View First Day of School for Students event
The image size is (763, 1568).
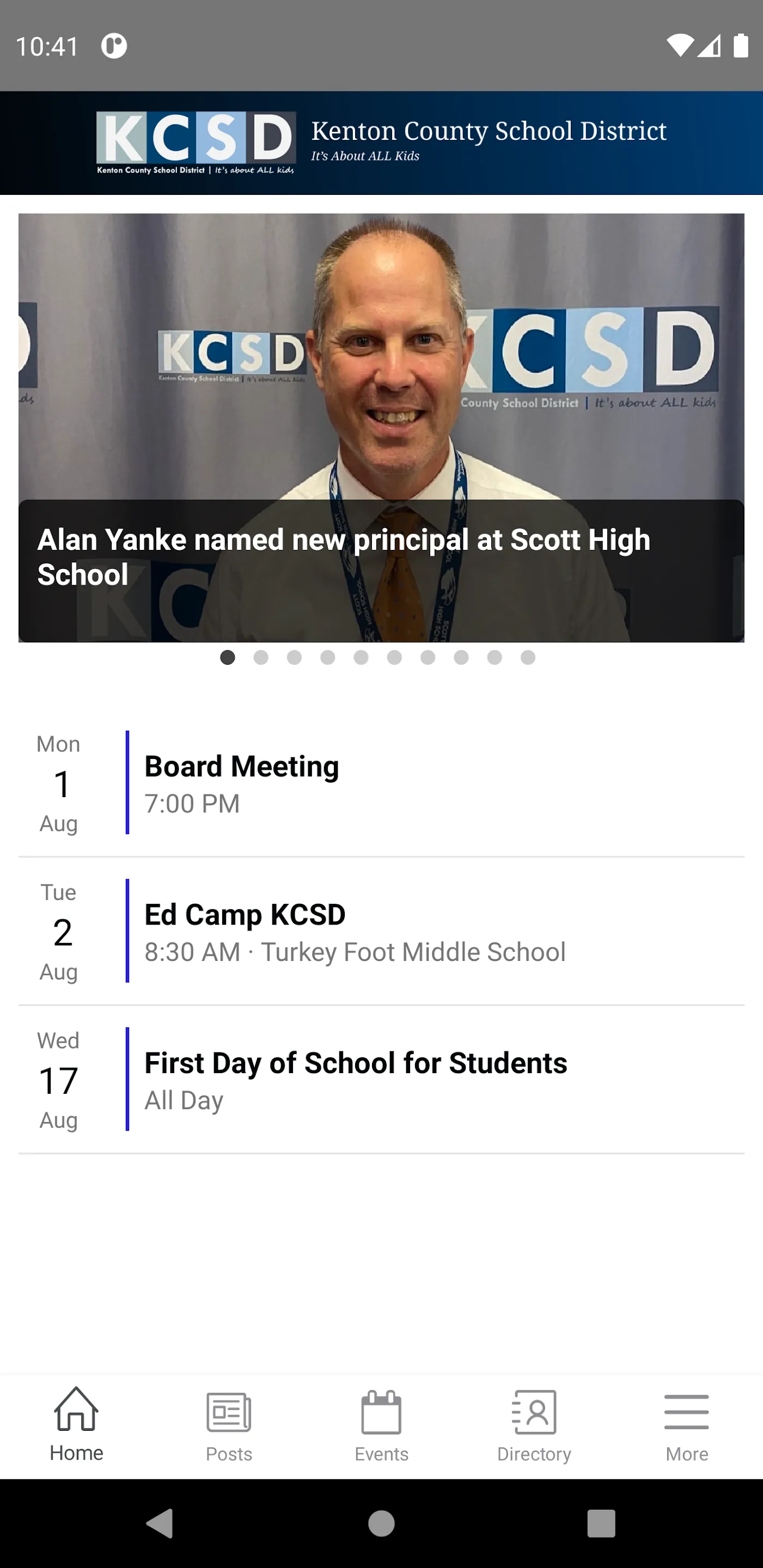[381, 1079]
